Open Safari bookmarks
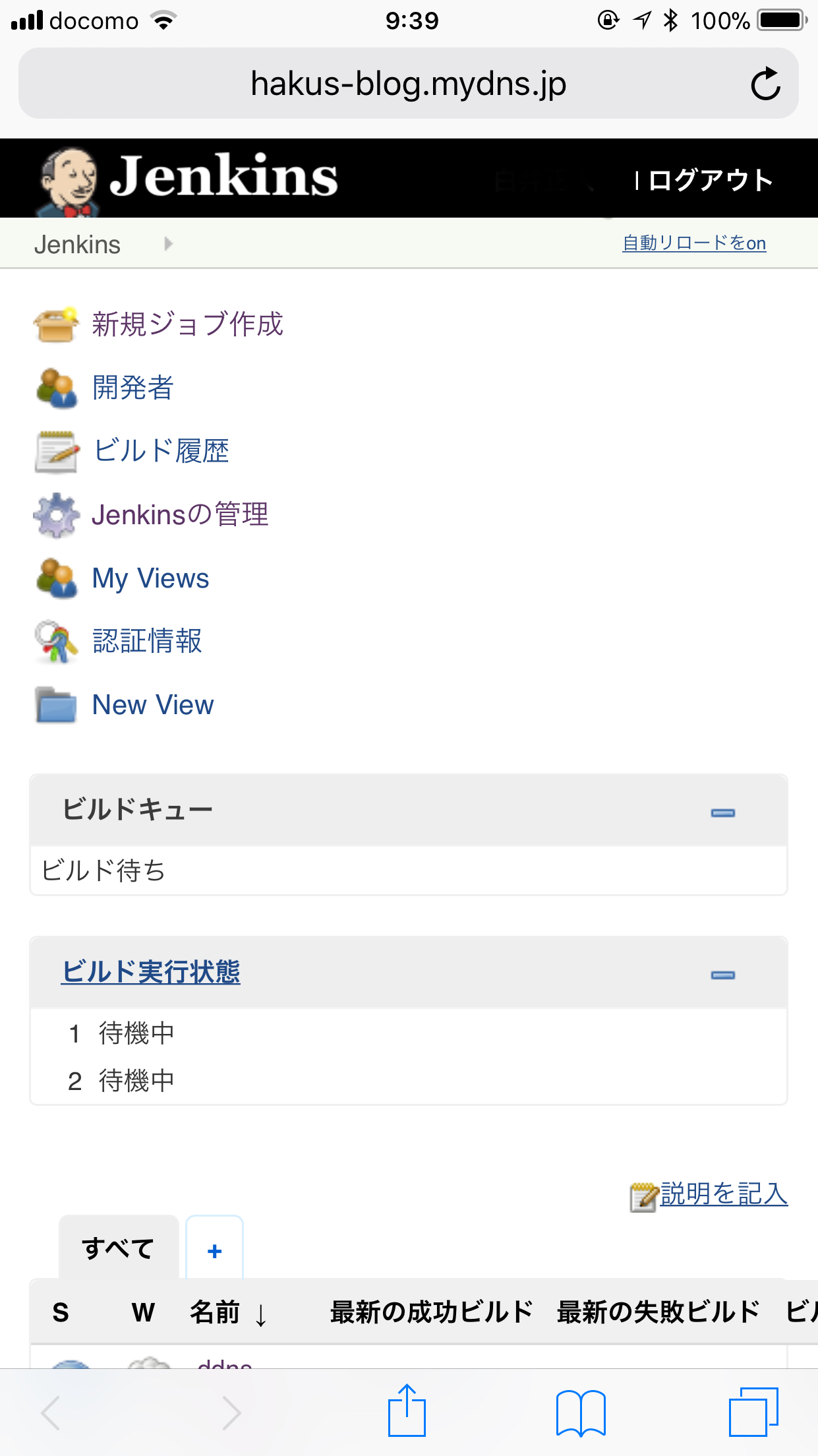818x1456 pixels. pos(580,1412)
